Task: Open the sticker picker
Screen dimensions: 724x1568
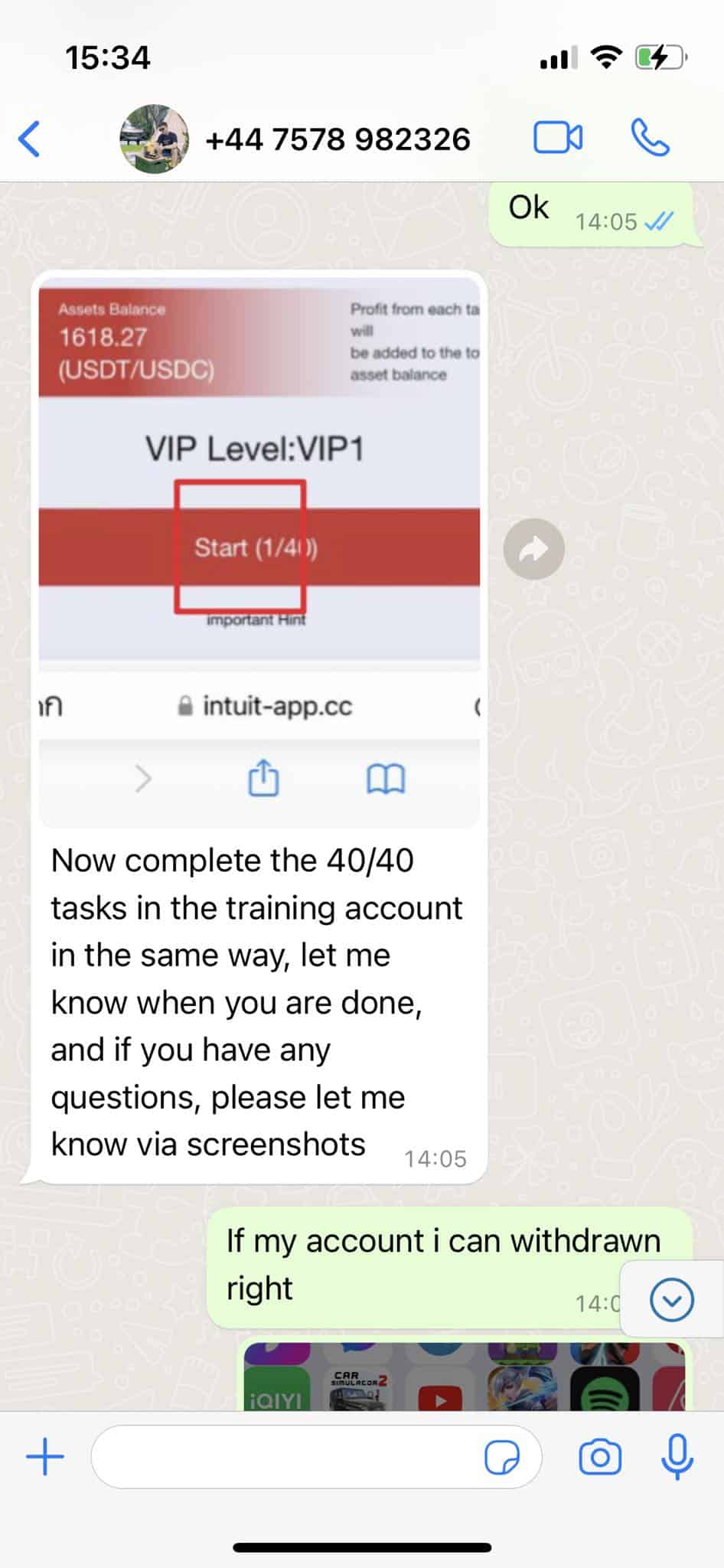Action: click(502, 1457)
